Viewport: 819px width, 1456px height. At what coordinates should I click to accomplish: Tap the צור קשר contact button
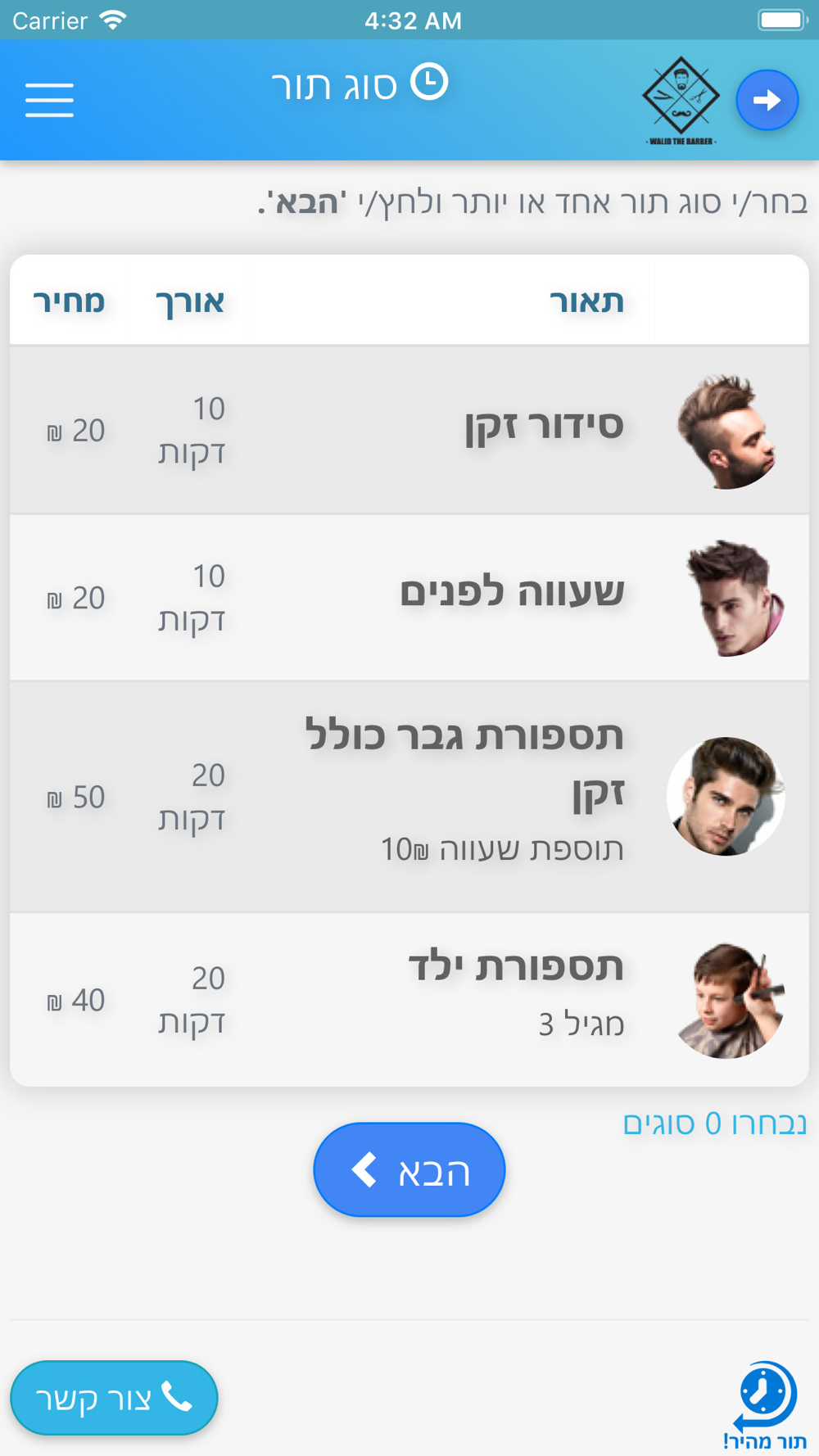114,1398
